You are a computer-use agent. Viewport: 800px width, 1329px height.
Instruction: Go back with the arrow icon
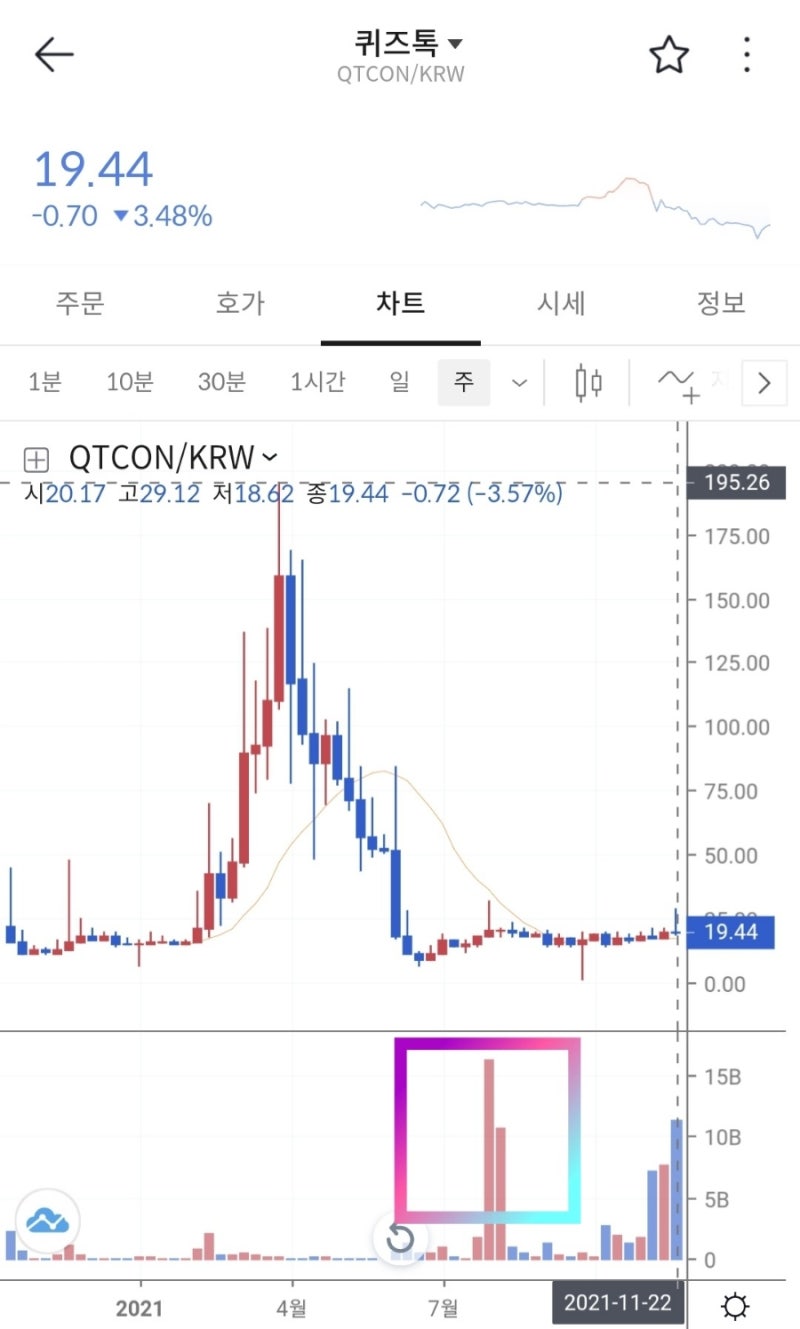pyautogui.click(x=54, y=55)
